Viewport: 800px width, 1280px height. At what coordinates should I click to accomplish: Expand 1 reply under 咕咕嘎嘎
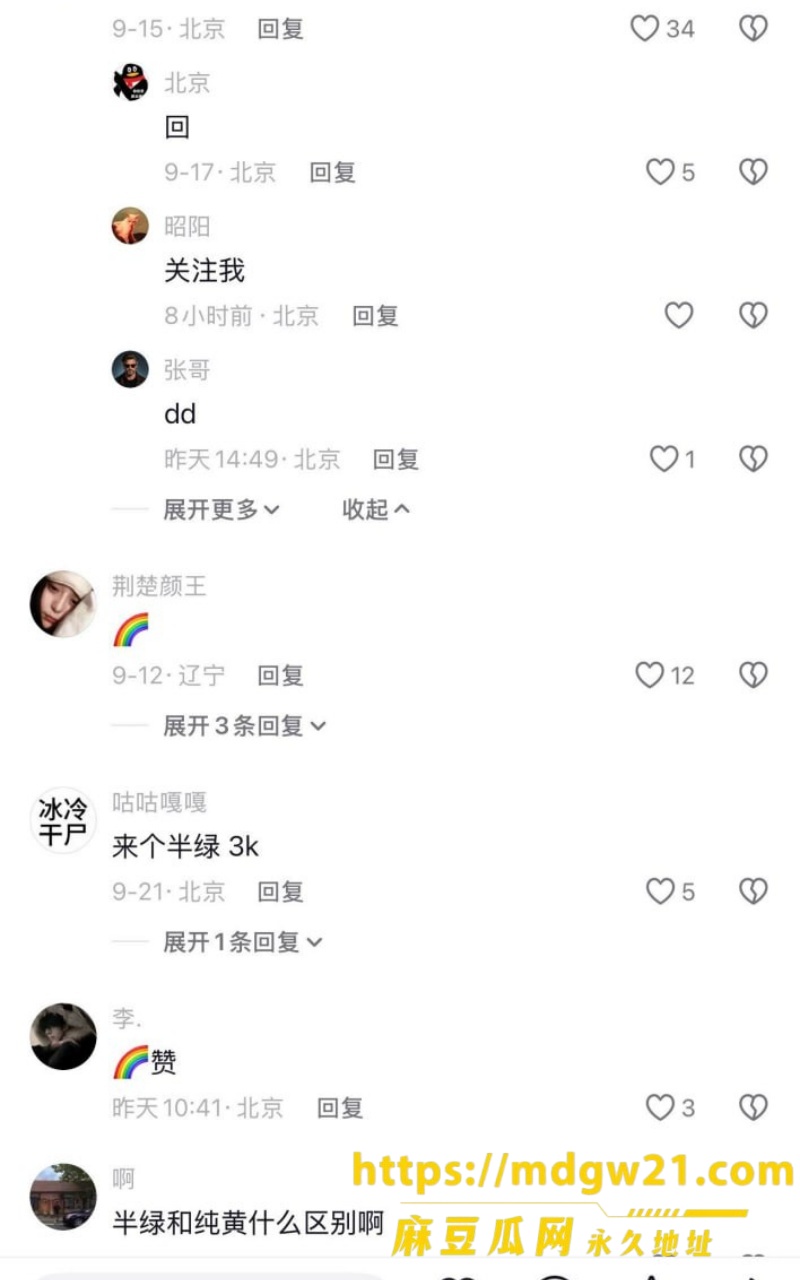[243, 942]
